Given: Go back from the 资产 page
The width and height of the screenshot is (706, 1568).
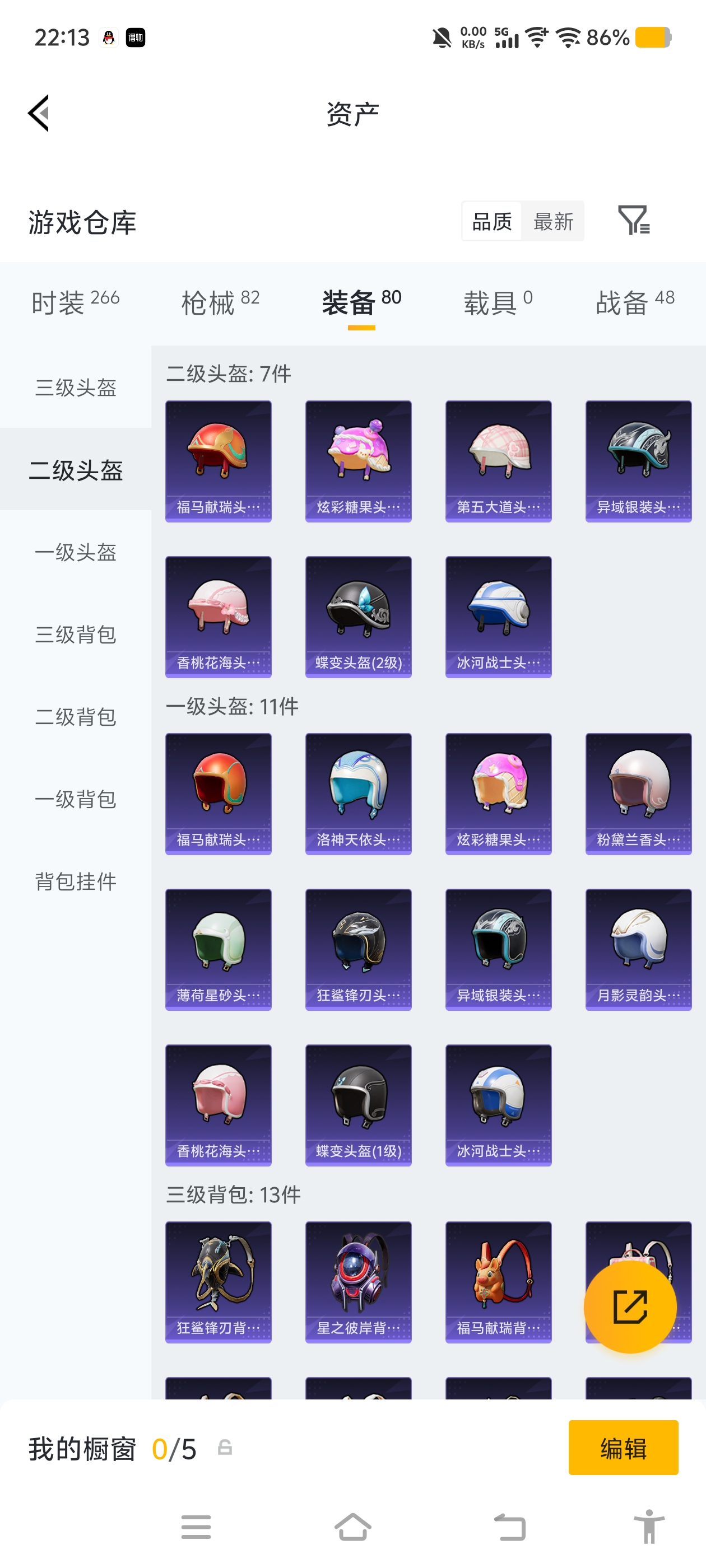Looking at the screenshot, I should pos(38,113).
